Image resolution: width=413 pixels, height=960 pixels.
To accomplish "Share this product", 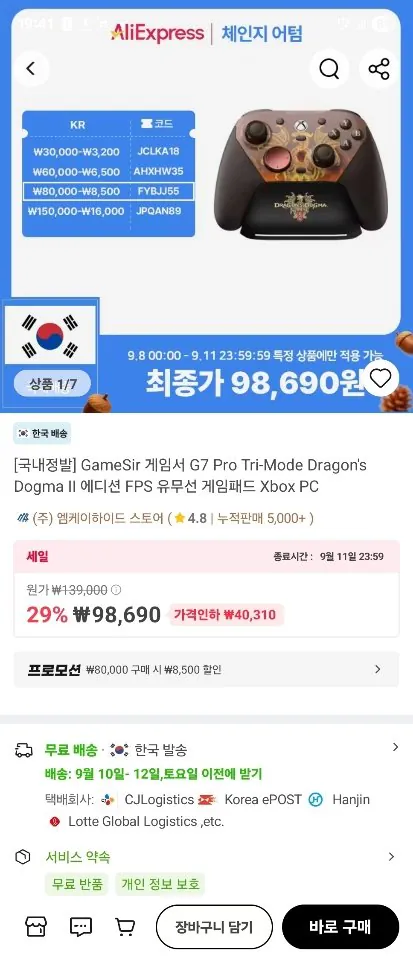I will point(379,69).
